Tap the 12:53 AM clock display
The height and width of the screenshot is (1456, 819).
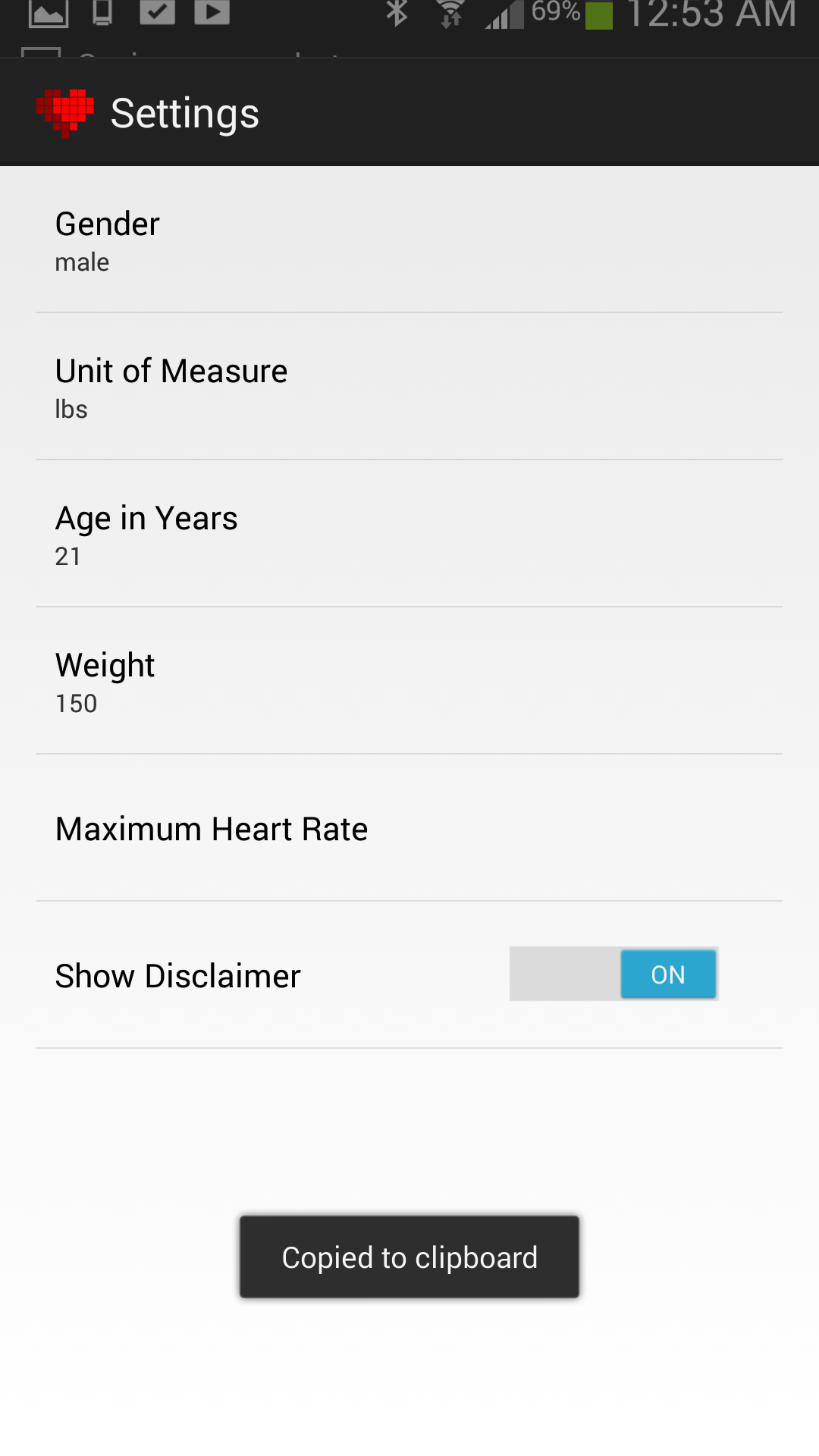[713, 17]
